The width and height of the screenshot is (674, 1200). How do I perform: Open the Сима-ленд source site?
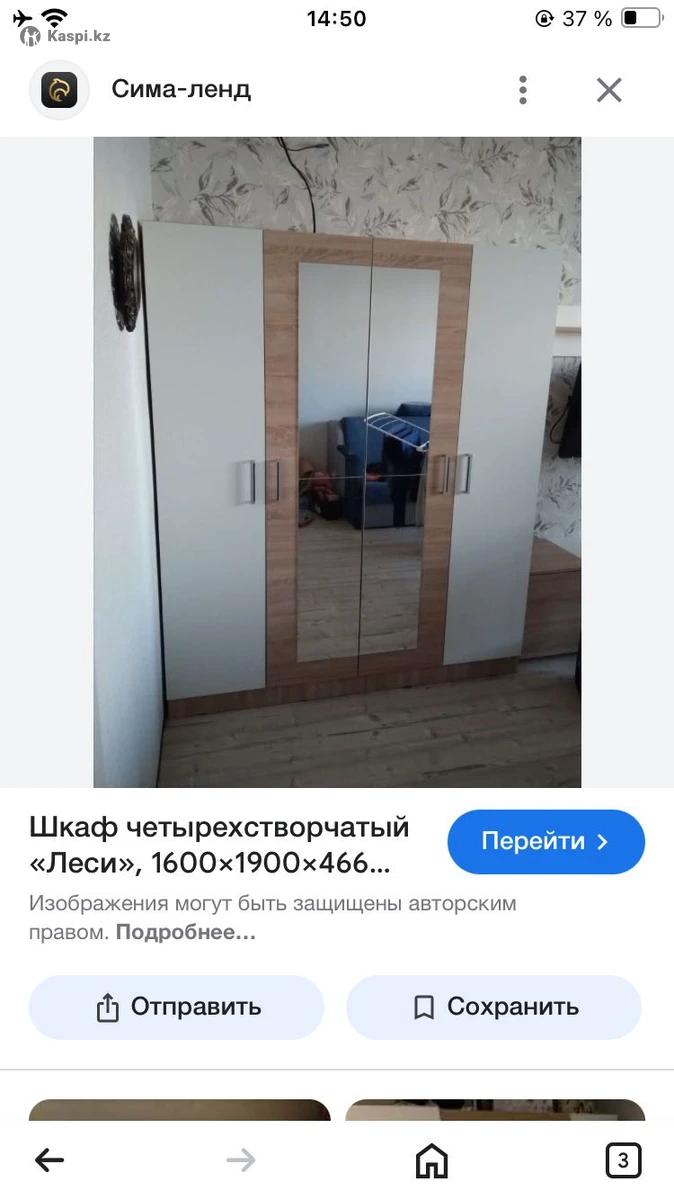(180, 90)
